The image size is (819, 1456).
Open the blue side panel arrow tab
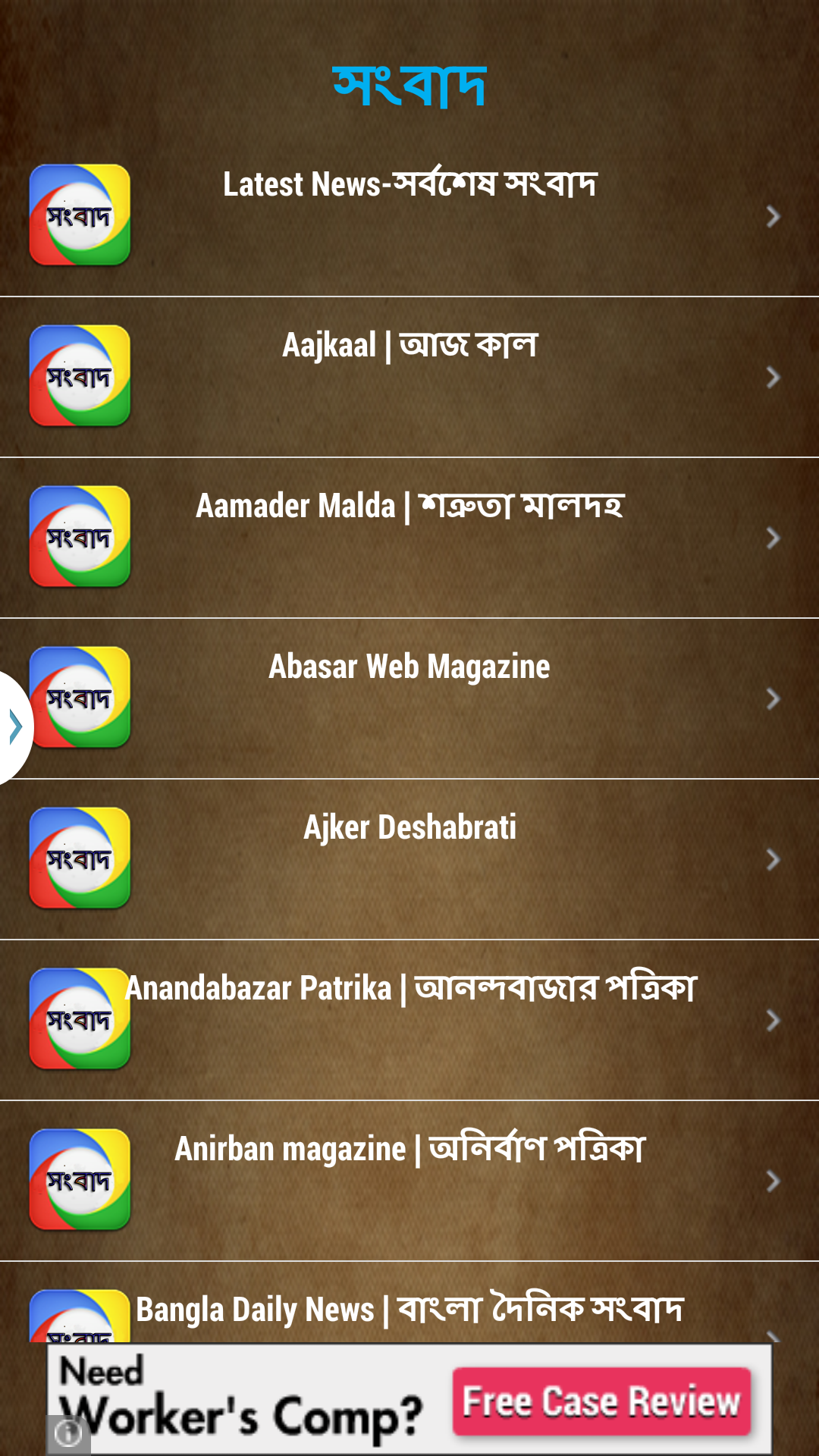click(14, 724)
